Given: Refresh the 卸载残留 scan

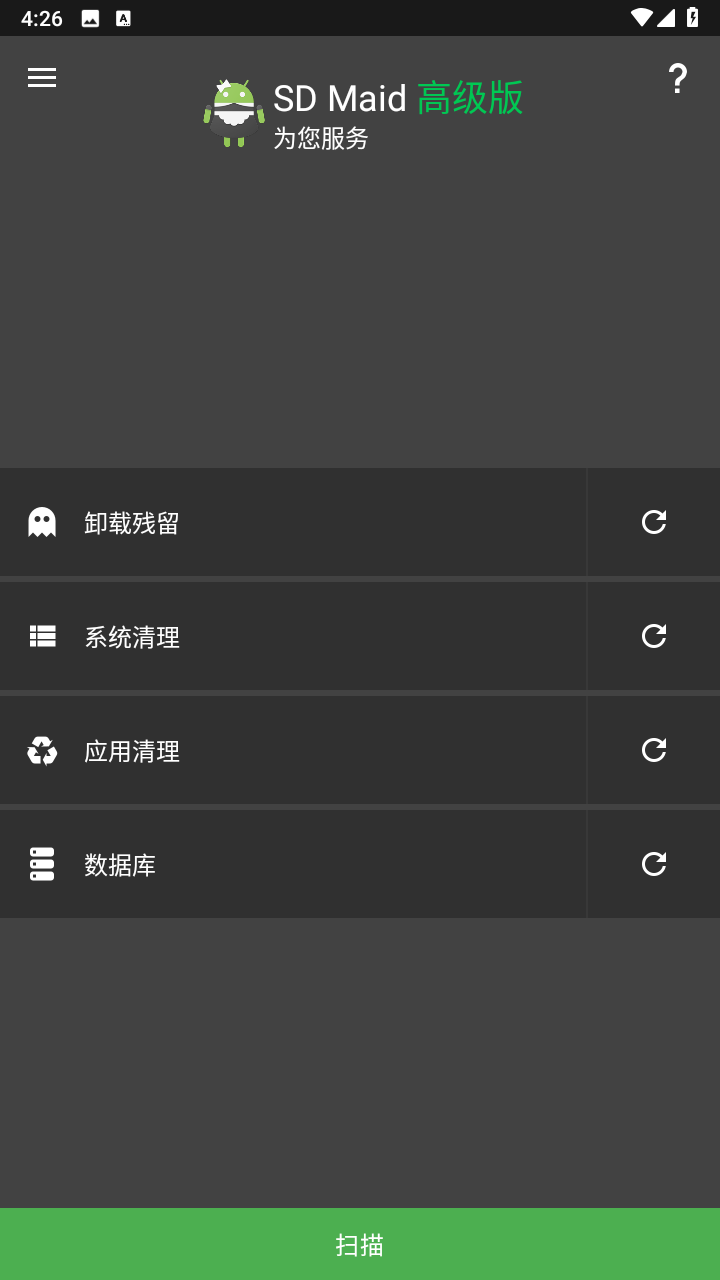Looking at the screenshot, I should pyautogui.click(x=654, y=522).
